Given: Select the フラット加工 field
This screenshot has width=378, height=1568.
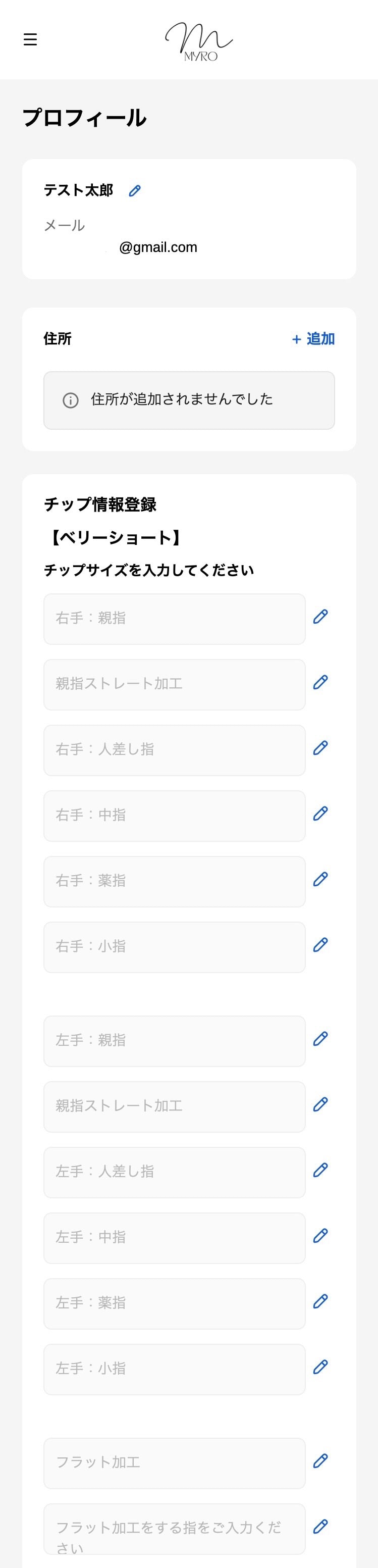Looking at the screenshot, I should click(x=174, y=1463).
